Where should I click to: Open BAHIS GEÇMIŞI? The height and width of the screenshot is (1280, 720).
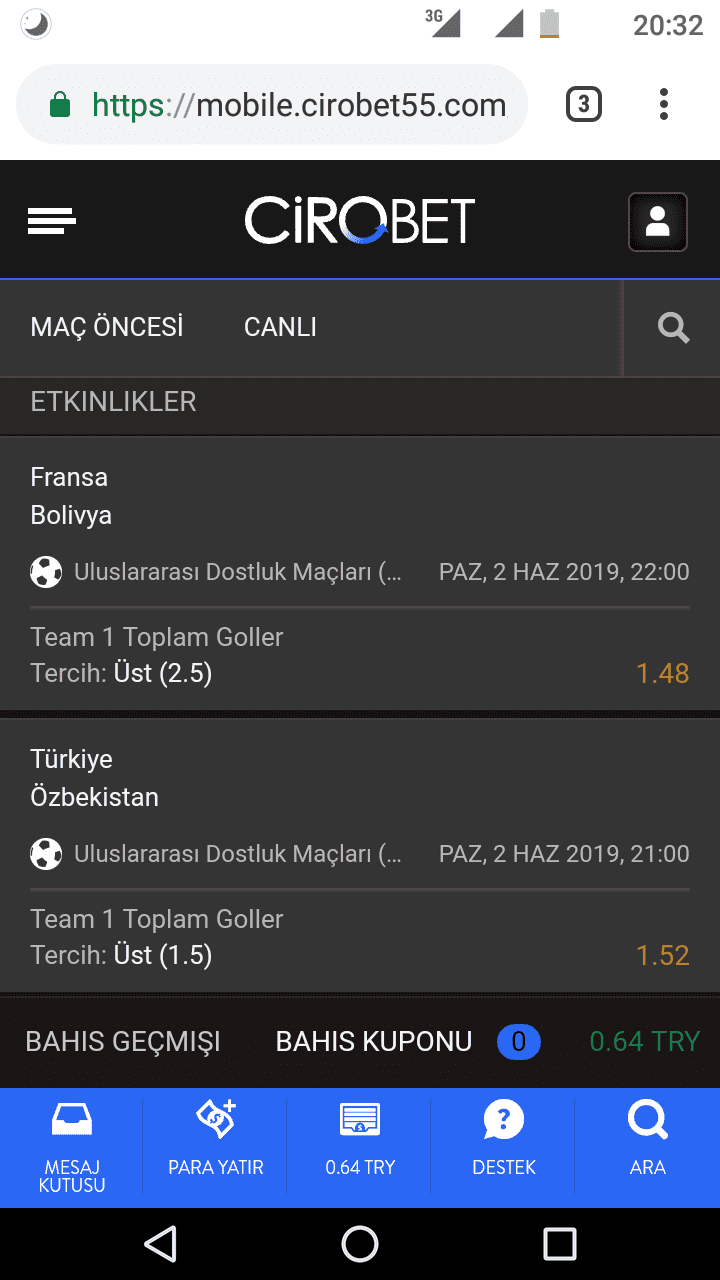(x=123, y=1042)
